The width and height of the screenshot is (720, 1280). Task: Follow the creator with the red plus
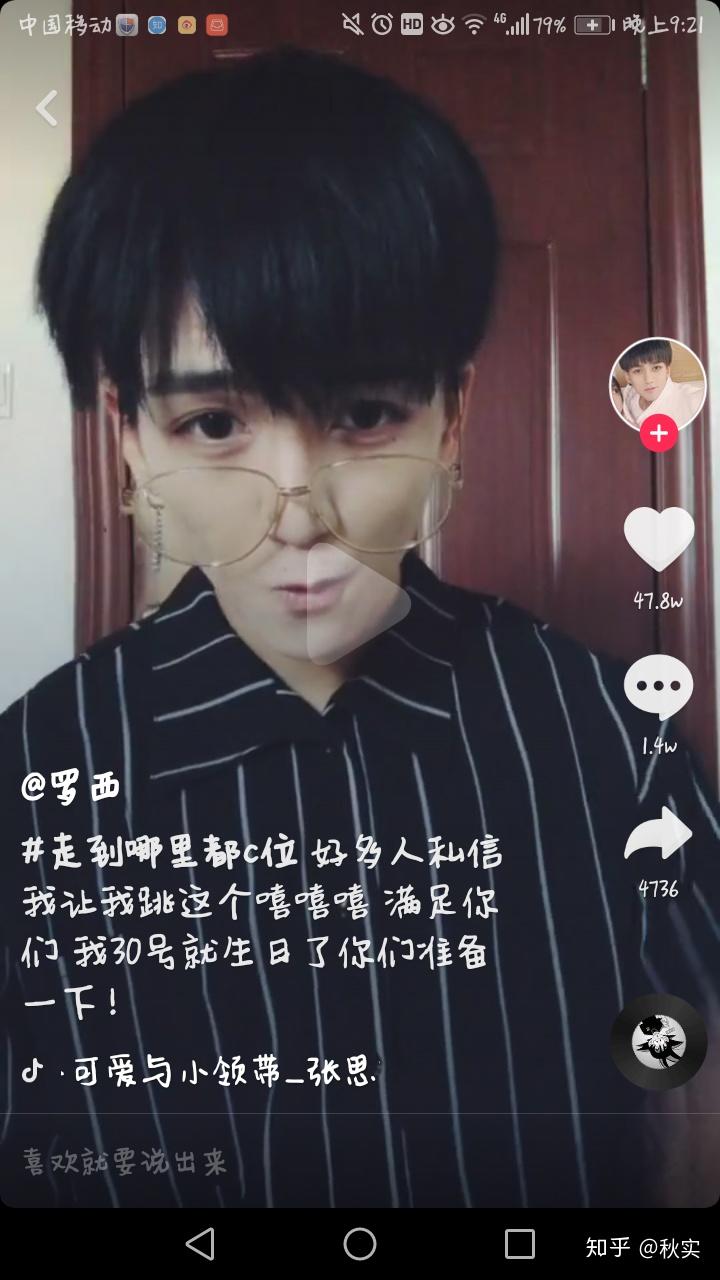point(658,434)
